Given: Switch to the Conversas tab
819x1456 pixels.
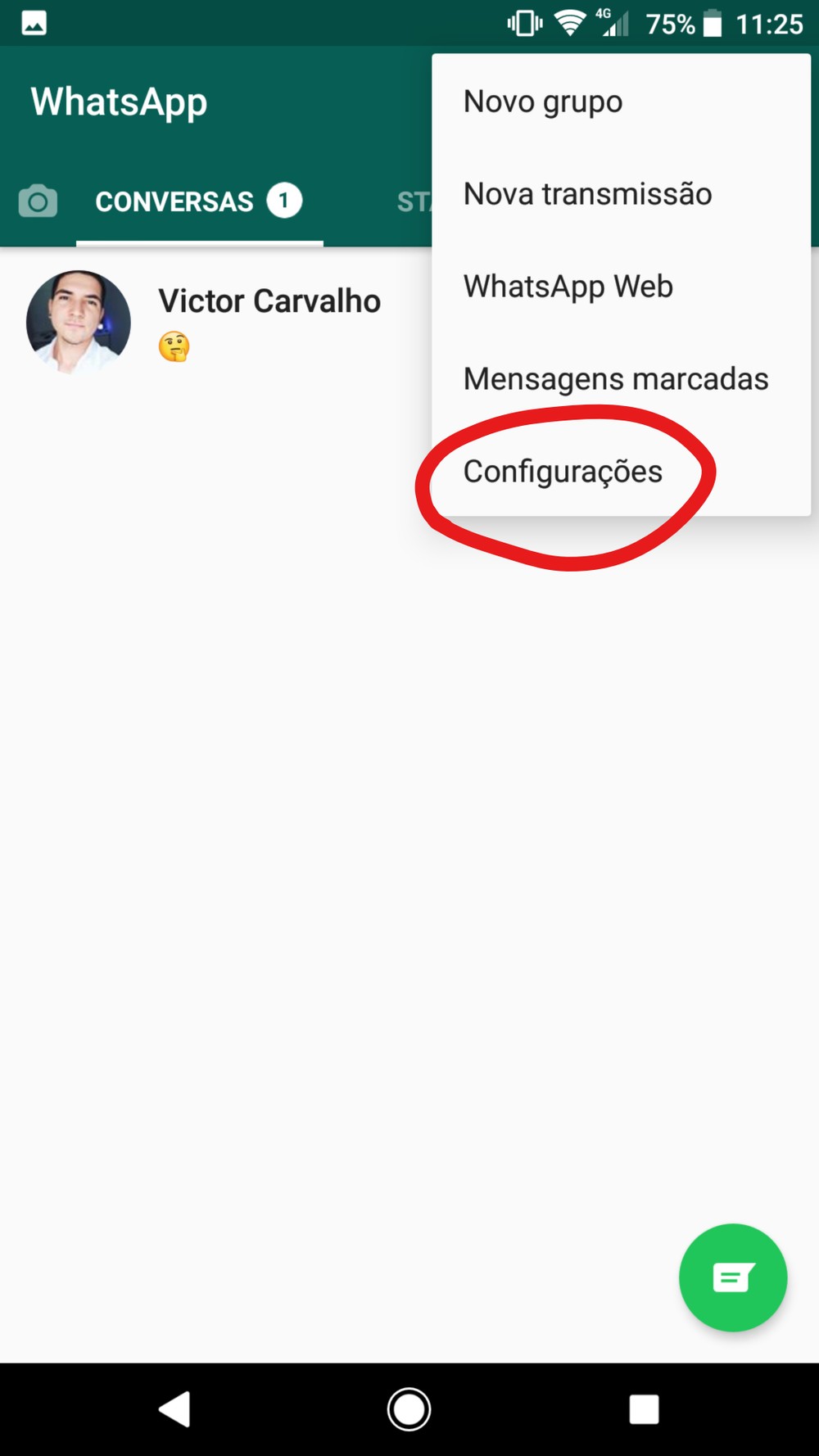Looking at the screenshot, I should [x=198, y=201].
